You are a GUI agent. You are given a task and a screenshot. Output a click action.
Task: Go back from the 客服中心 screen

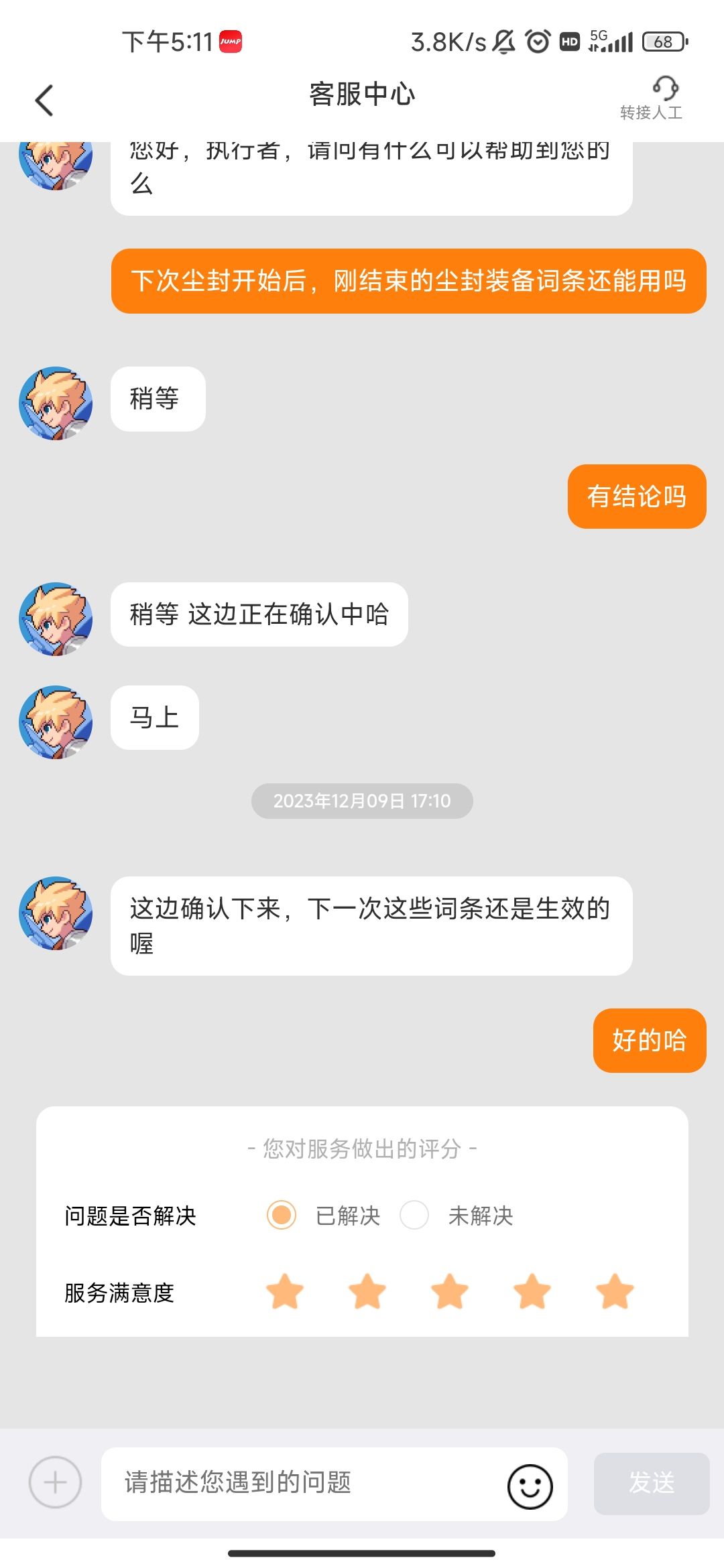tap(44, 101)
